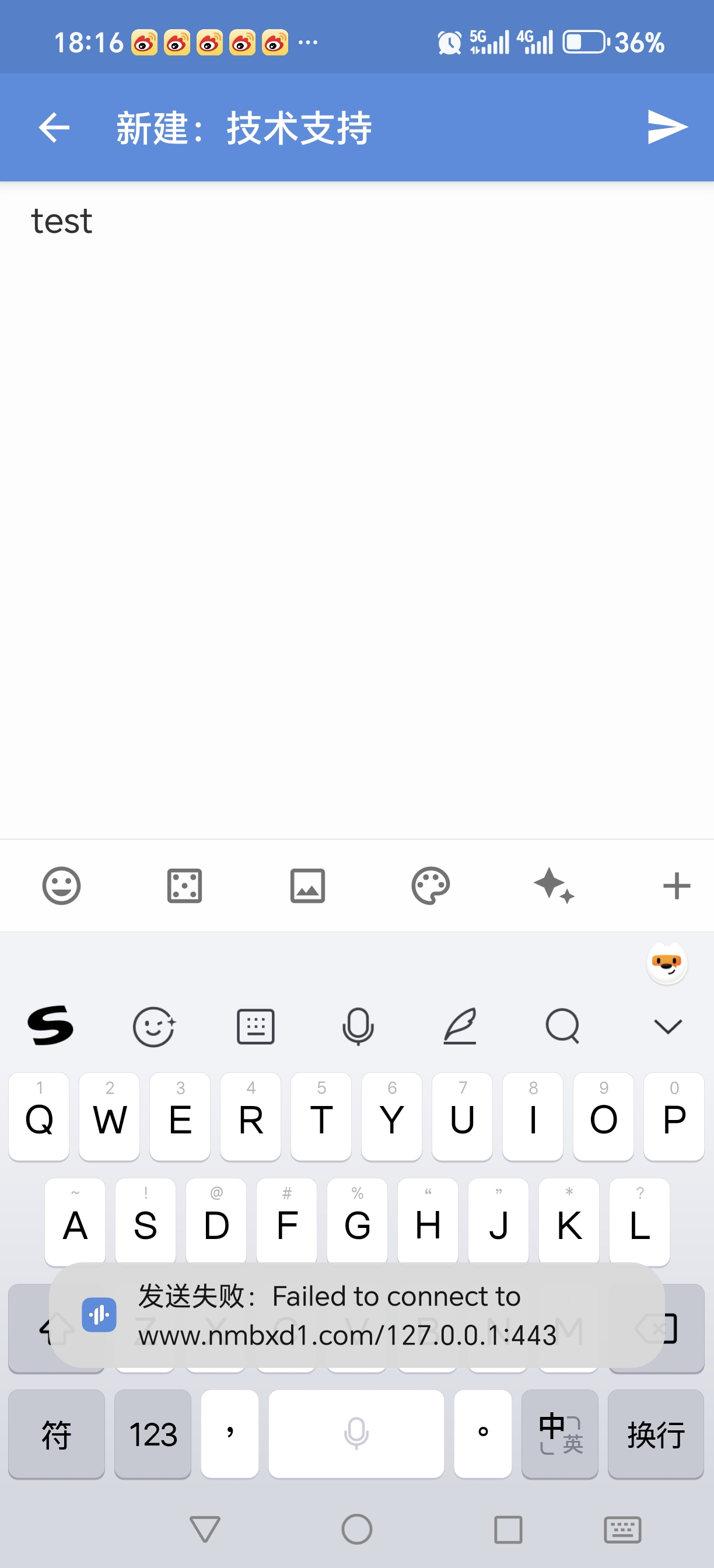This screenshot has width=714, height=1568.
Task: Open keyboard search with the magnifier
Action: (562, 1026)
